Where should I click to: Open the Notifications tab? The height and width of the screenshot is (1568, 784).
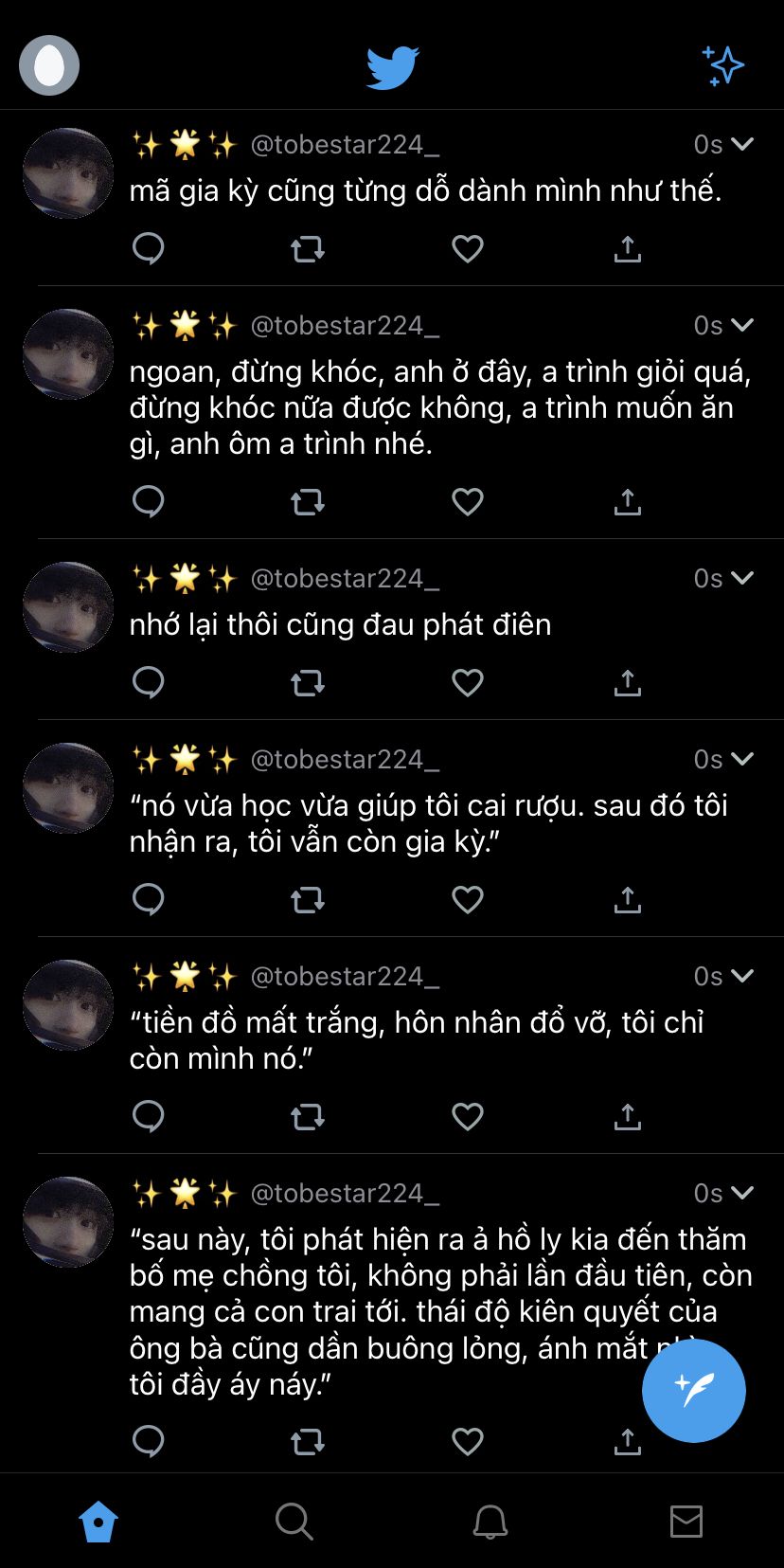click(x=490, y=1523)
